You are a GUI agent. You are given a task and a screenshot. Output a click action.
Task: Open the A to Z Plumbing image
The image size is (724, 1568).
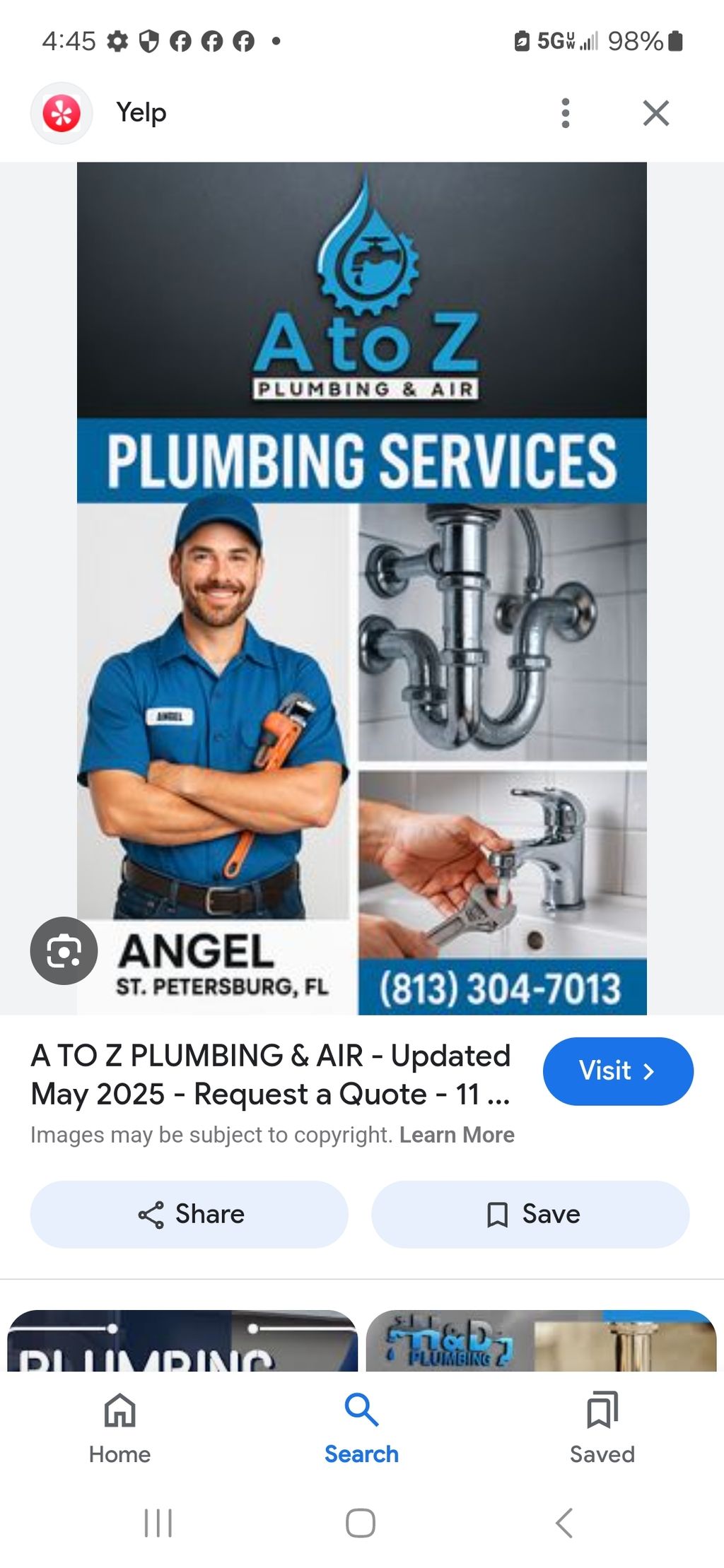pyautogui.click(x=361, y=588)
